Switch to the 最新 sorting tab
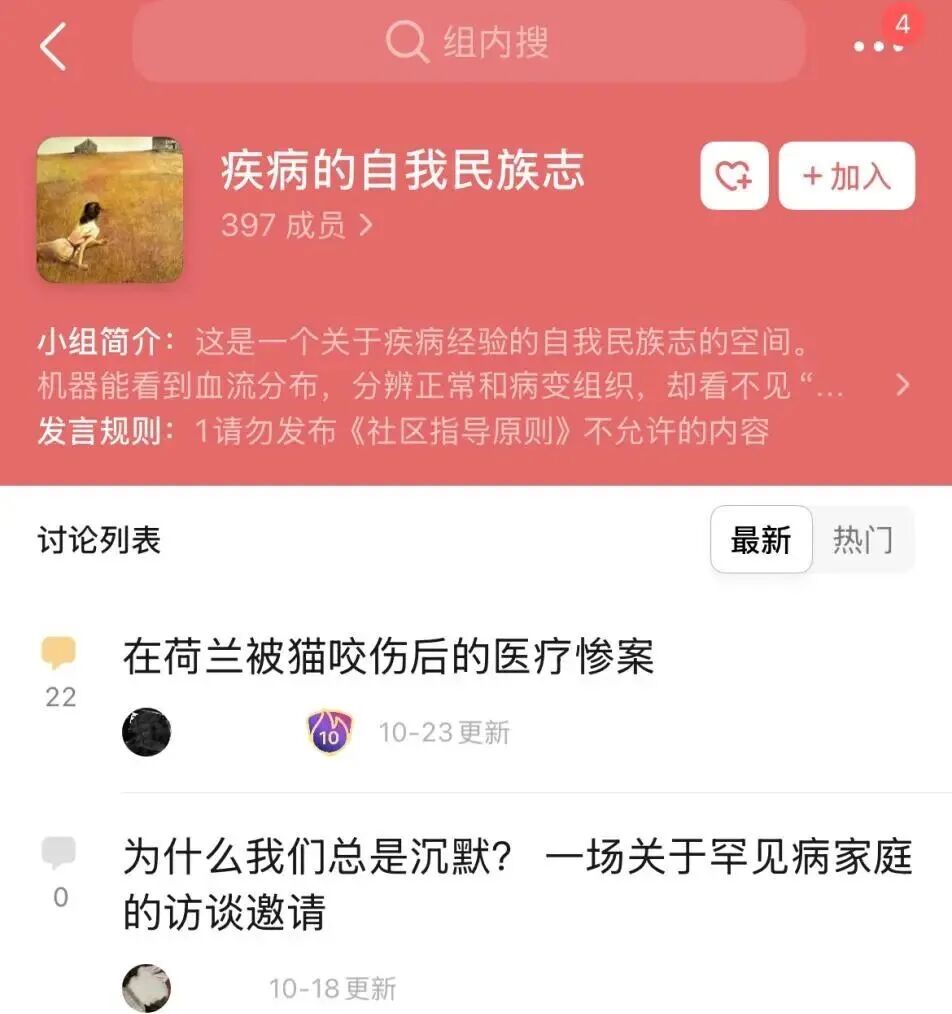The width and height of the screenshot is (952, 1014). point(761,540)
